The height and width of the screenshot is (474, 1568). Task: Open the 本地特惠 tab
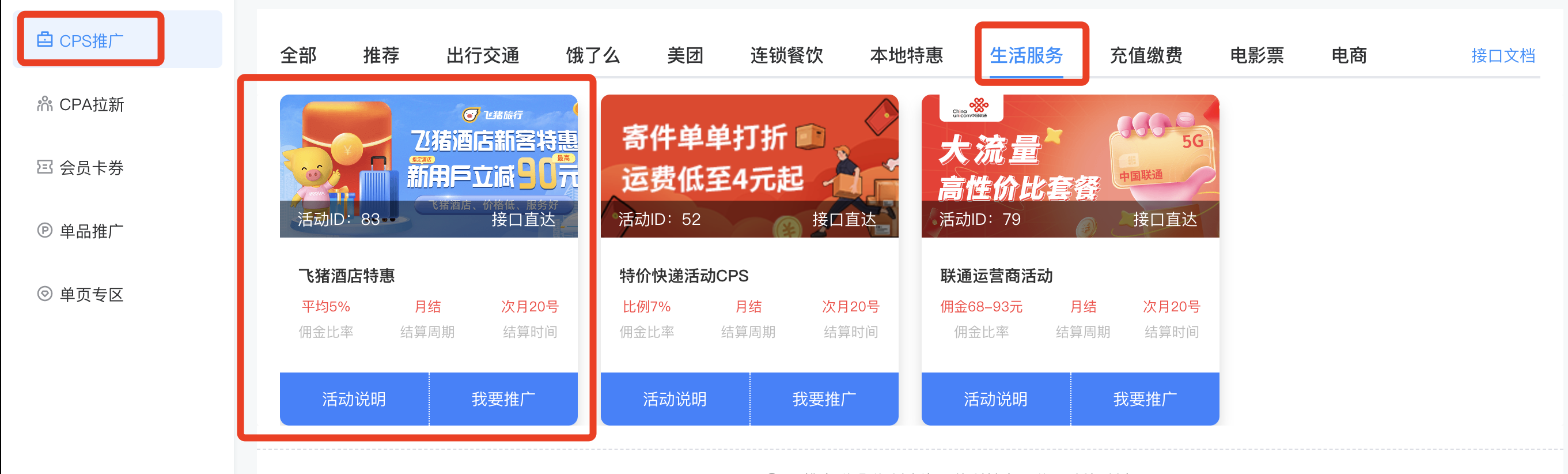pos(906,55)
